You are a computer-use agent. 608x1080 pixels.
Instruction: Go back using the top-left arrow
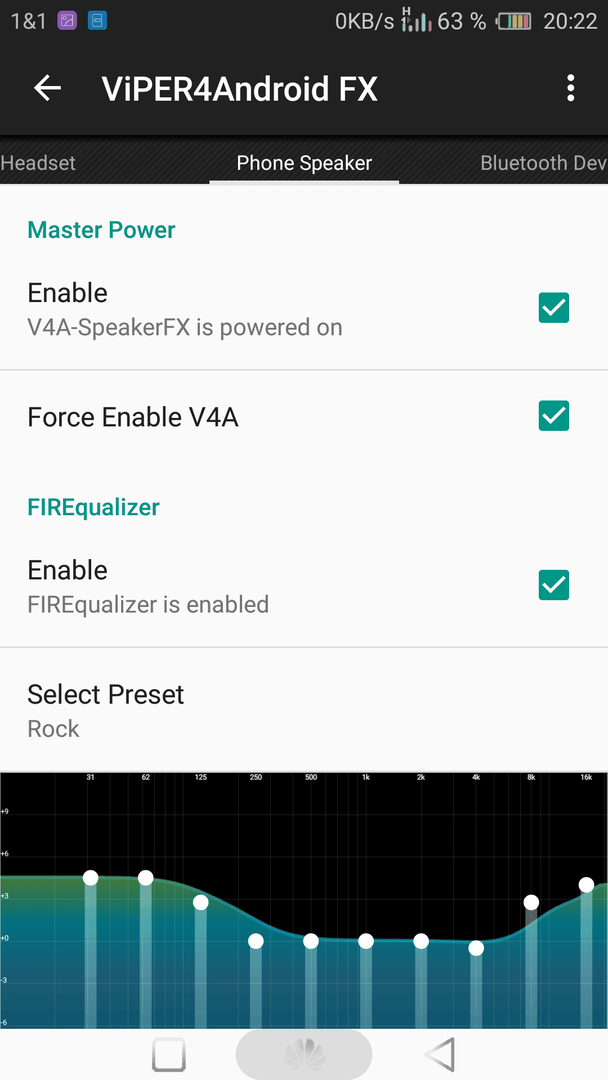click(48, 88)
